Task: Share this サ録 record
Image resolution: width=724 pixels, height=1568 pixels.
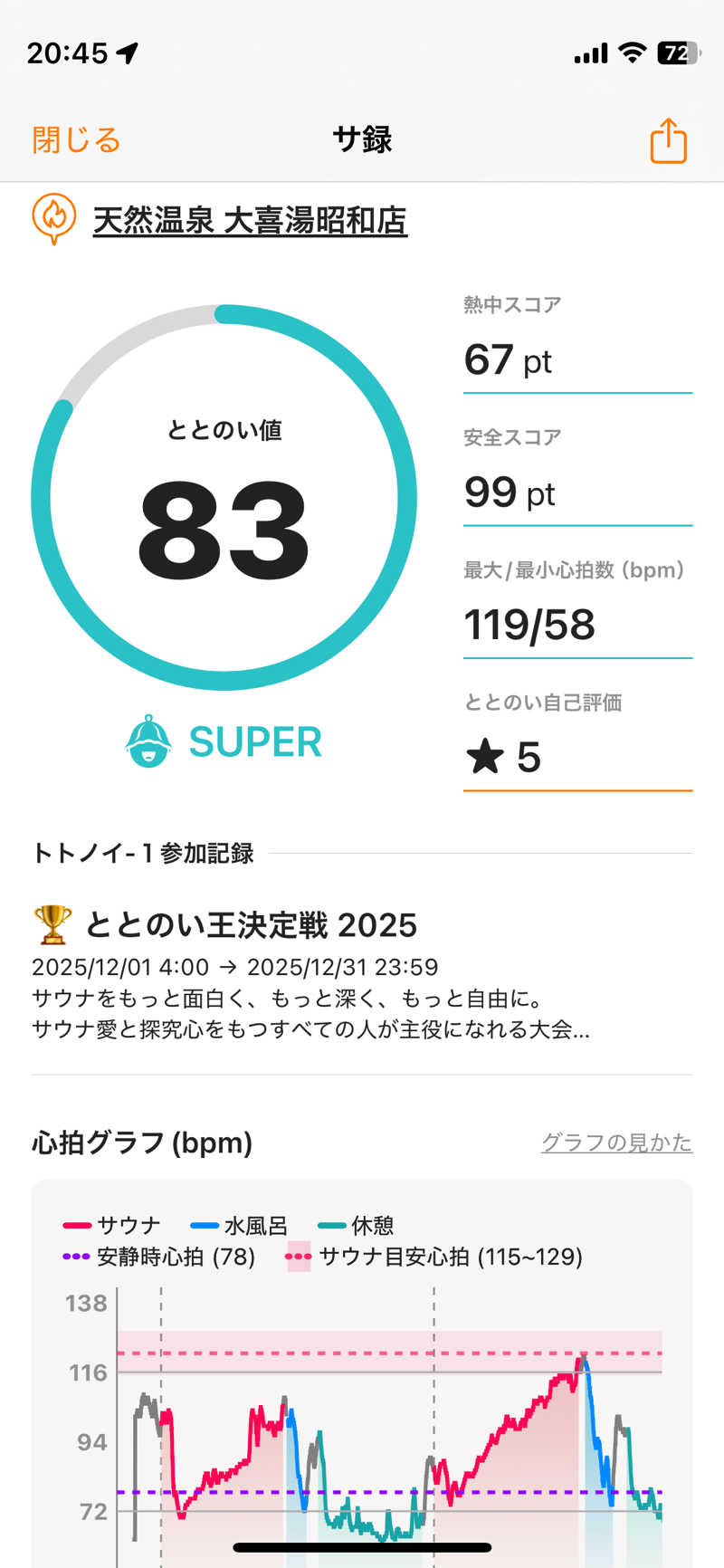Action: point(668,141)
